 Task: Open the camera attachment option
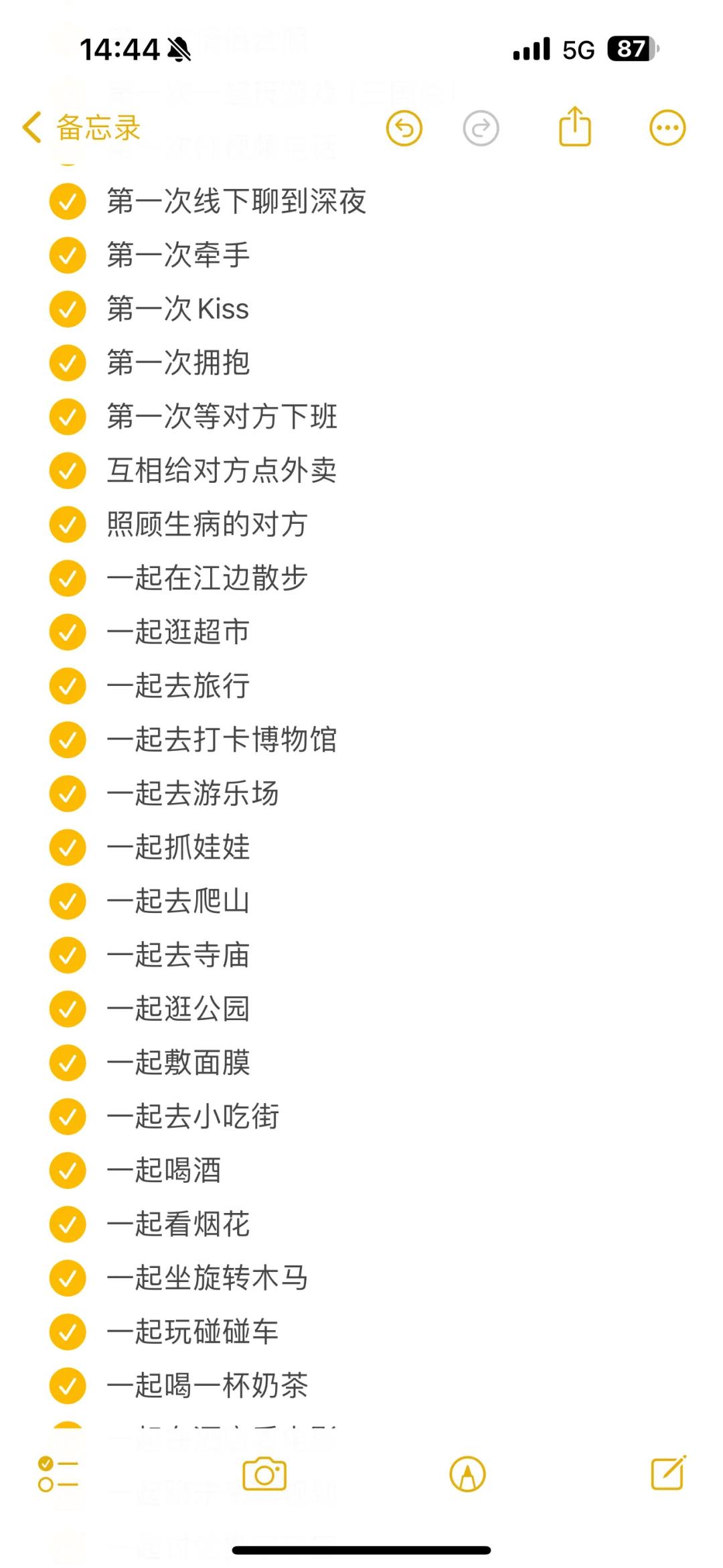pyautogui.click(x=264, y=1474)
